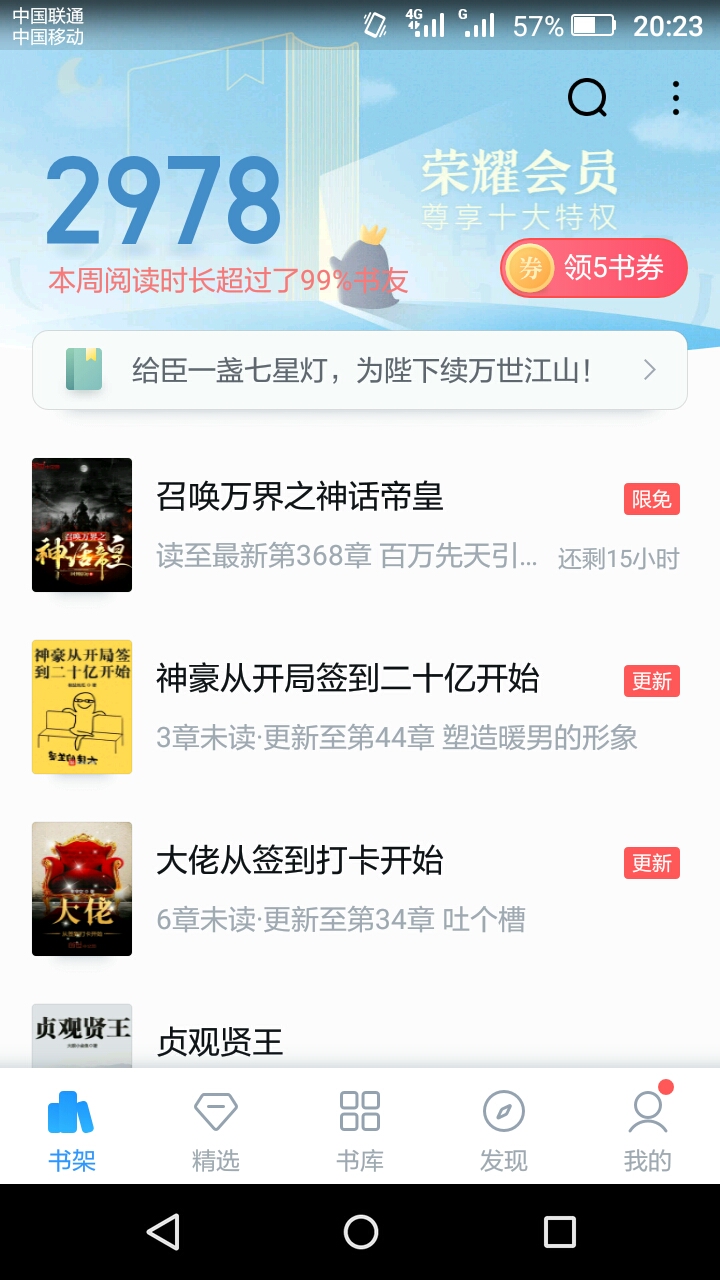This screenshot has height=1280, width=720.
Task: Open the three-dot overflow menu
Action: tap(676, 98)
